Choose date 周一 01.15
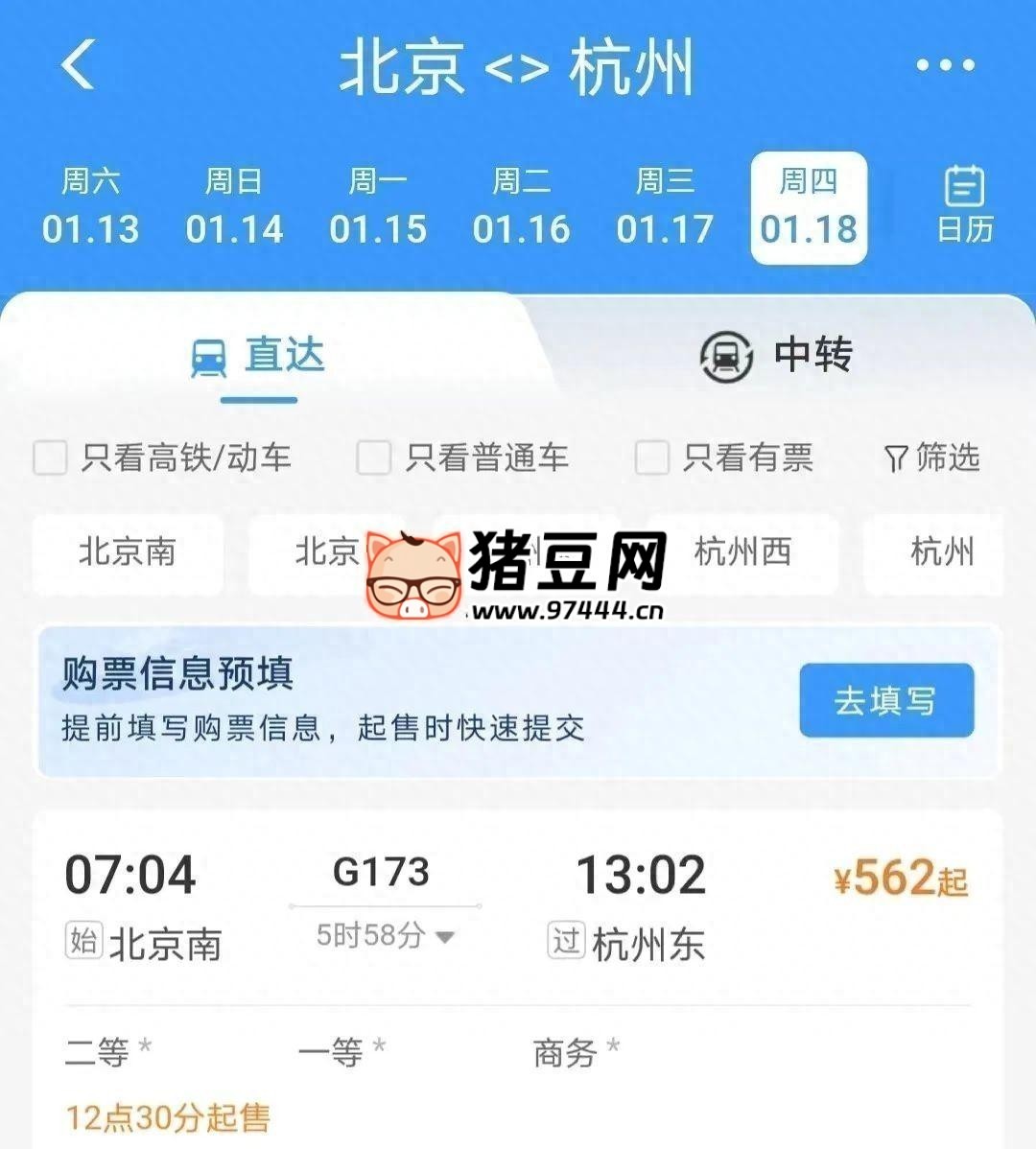1036x1149 pixels. point(378,207)
